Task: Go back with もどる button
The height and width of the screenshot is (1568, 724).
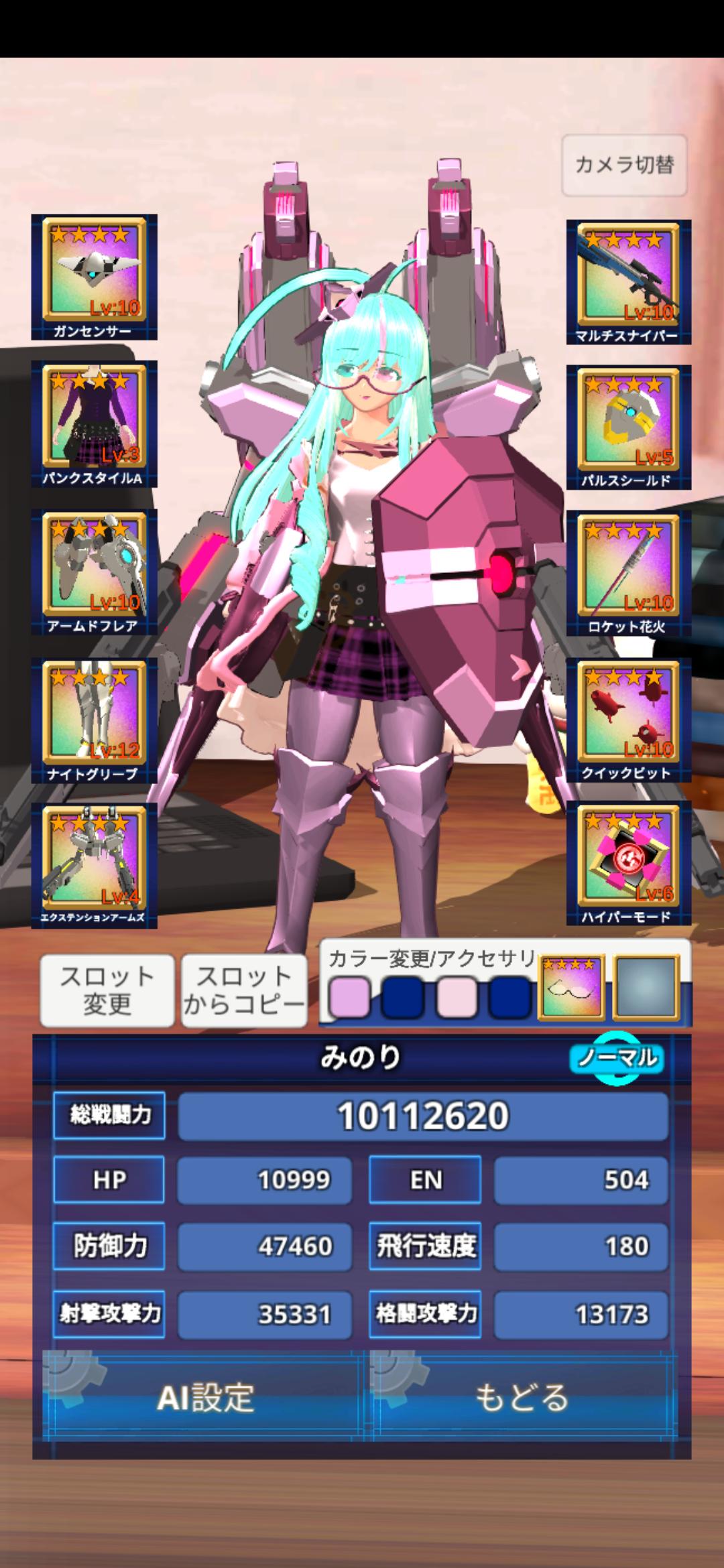Action: 524,1398
